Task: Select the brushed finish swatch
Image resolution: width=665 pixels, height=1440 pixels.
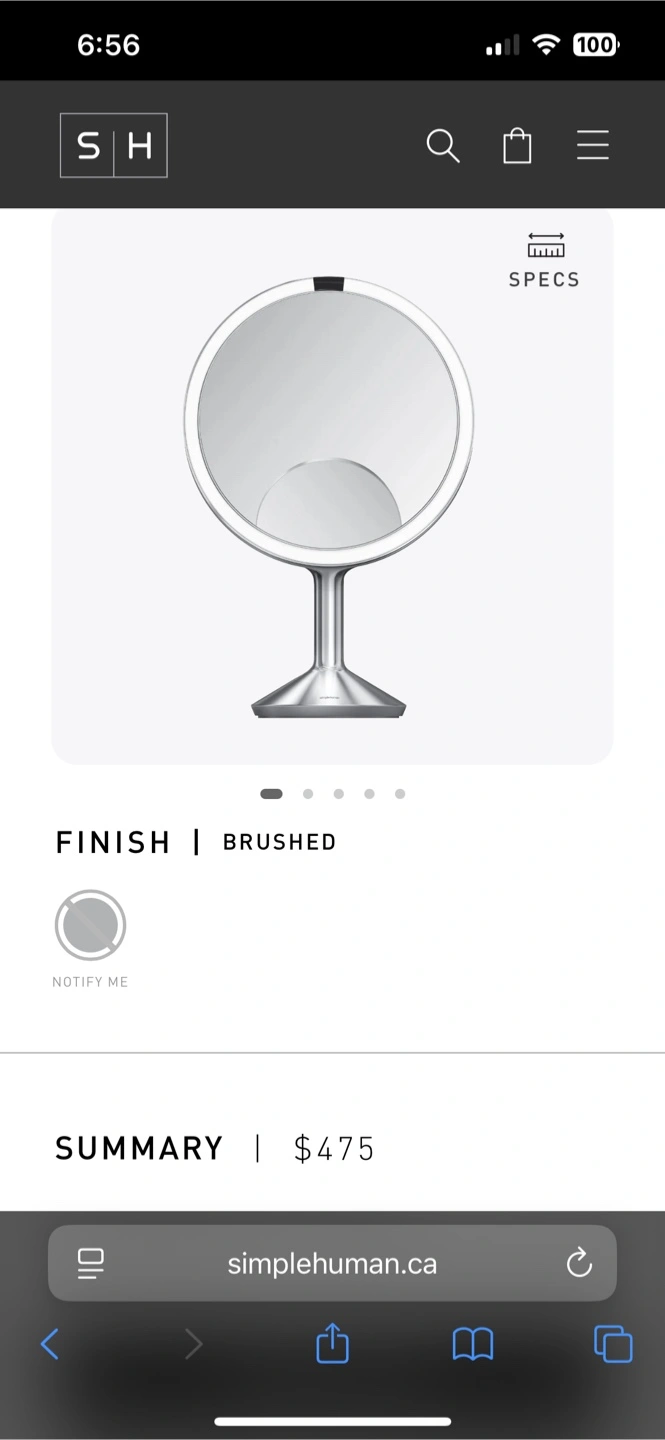Action: (90, 925)
